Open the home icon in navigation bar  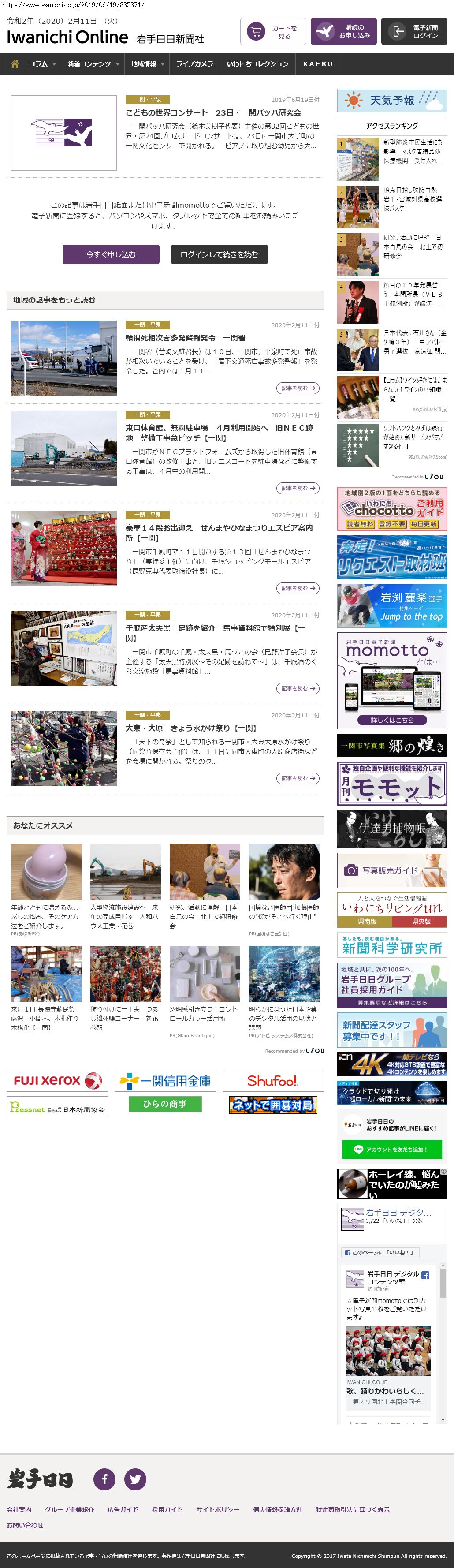pos(15,64)
